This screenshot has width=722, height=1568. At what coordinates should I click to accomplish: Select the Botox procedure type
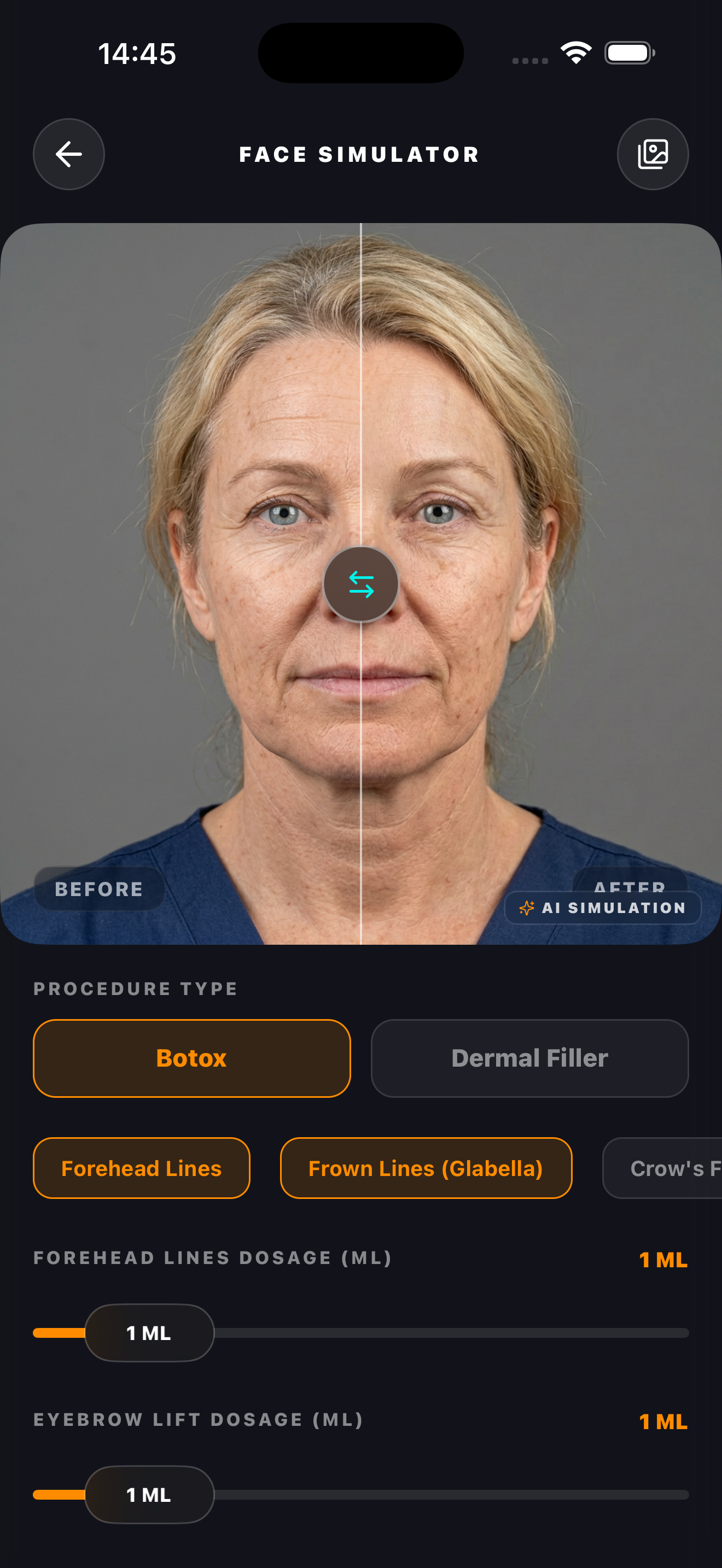point(191,1058)
